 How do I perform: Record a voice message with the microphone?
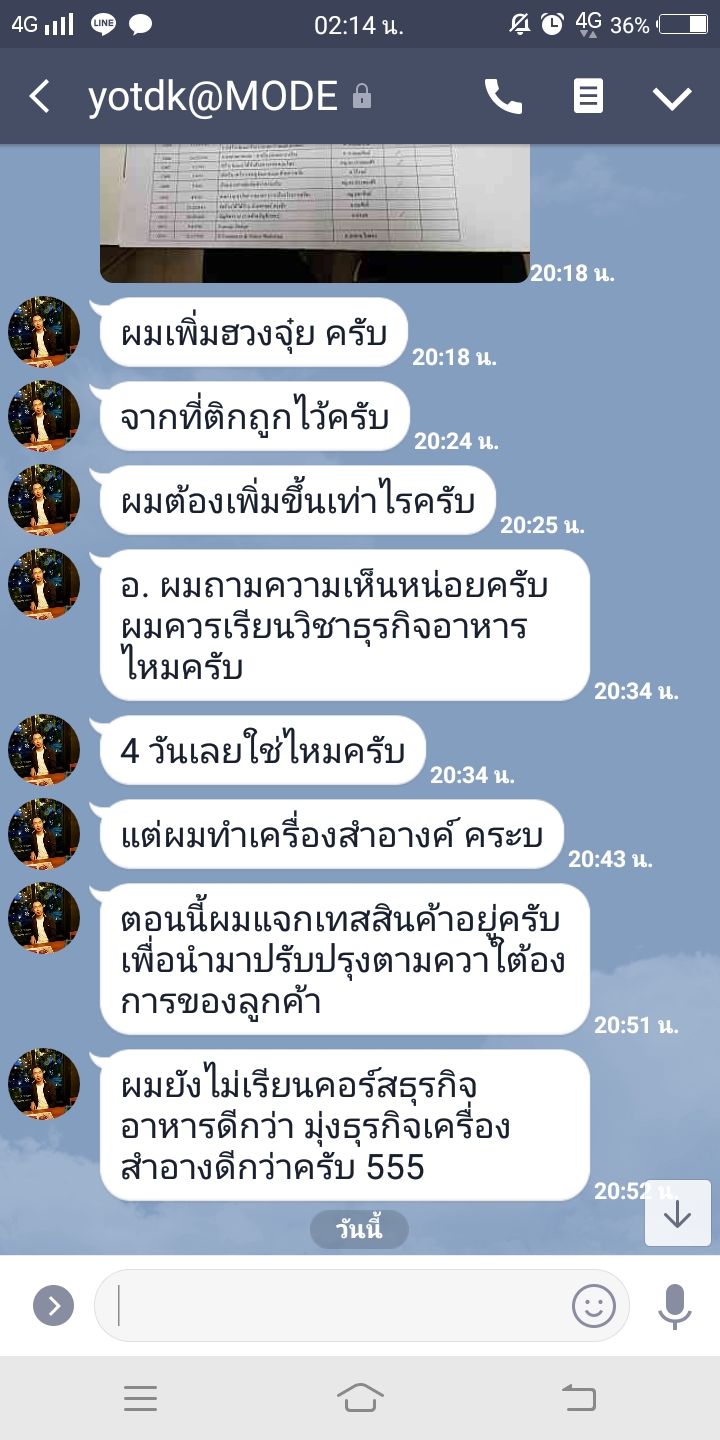tap(675, 1305)
